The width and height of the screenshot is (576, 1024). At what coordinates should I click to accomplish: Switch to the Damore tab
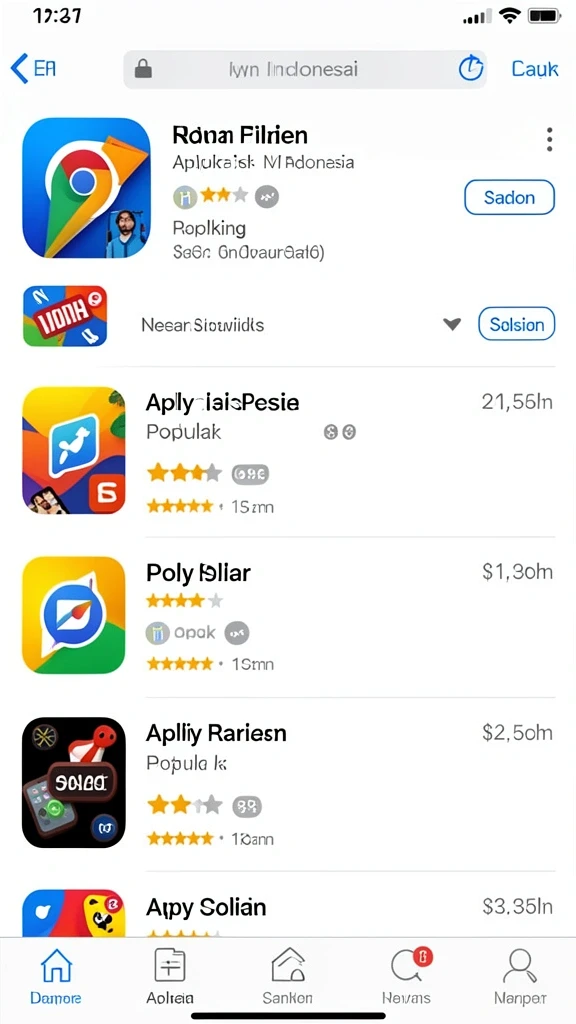click(x=56, y=977)
